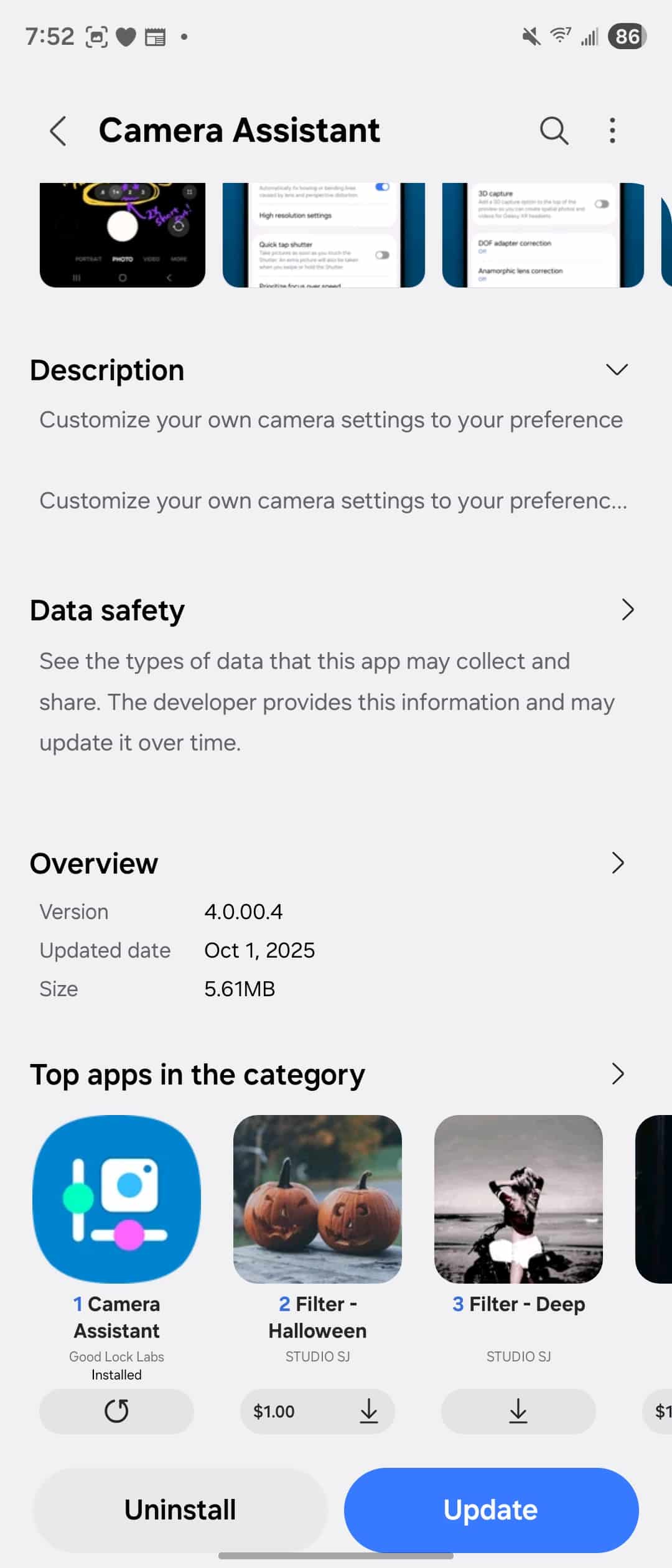Tap the download icon next to $1.00
This screenshot has height=1568, width=672.
click(369, 1411)
